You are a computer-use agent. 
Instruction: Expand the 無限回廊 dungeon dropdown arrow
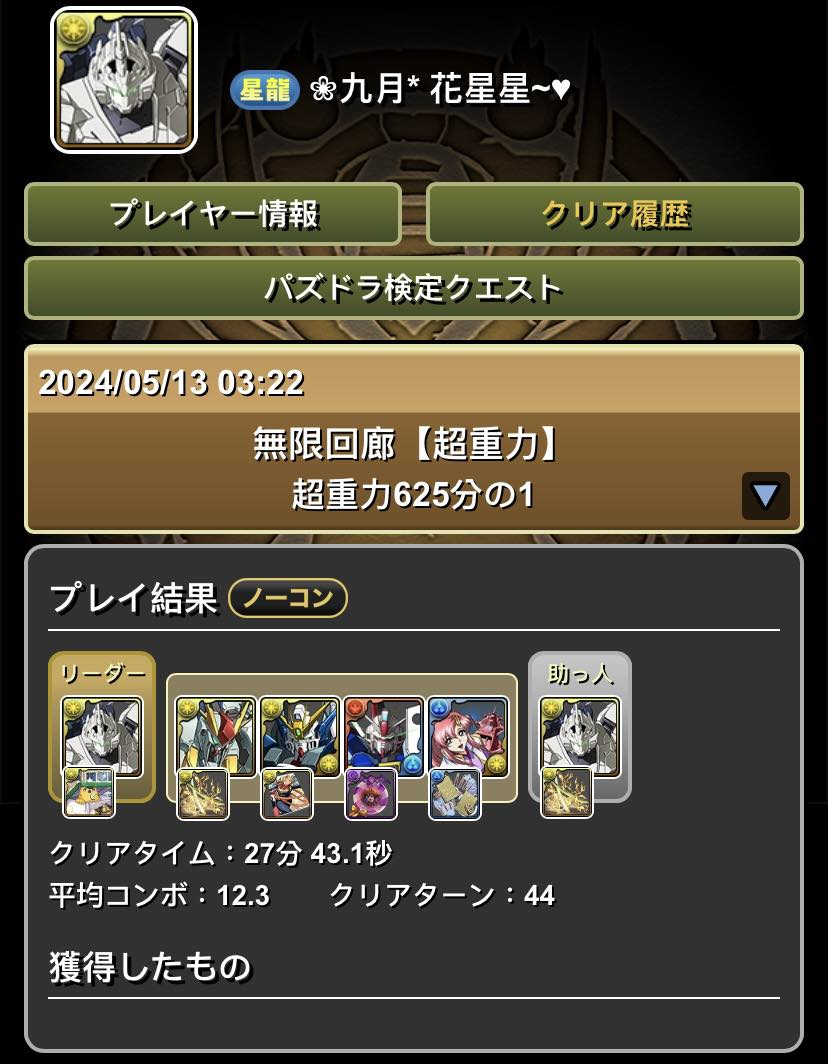click(x=765, y=495)
